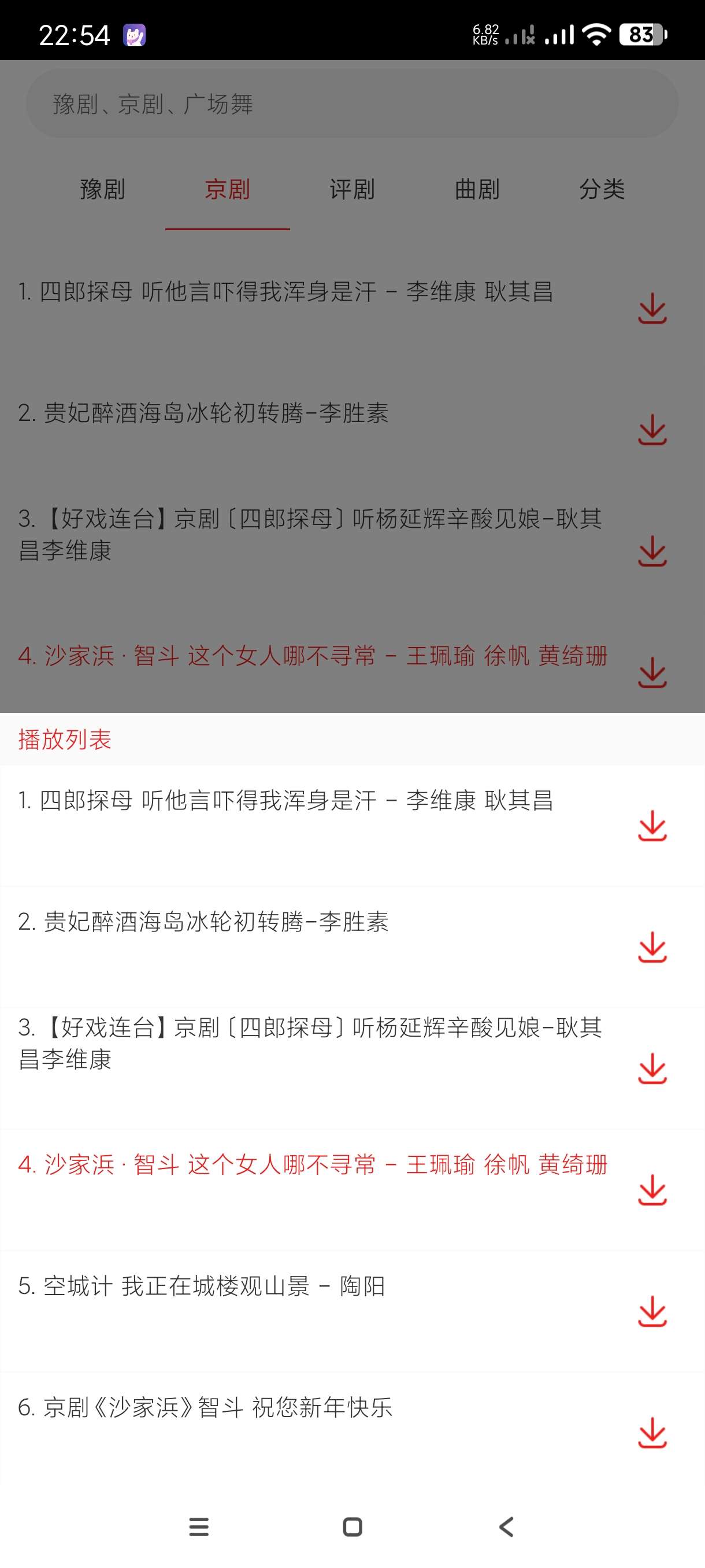
Task: Play playlist item 2 贵妃醉酒海岛冰轮初转腾
Action: coord(204,922)
